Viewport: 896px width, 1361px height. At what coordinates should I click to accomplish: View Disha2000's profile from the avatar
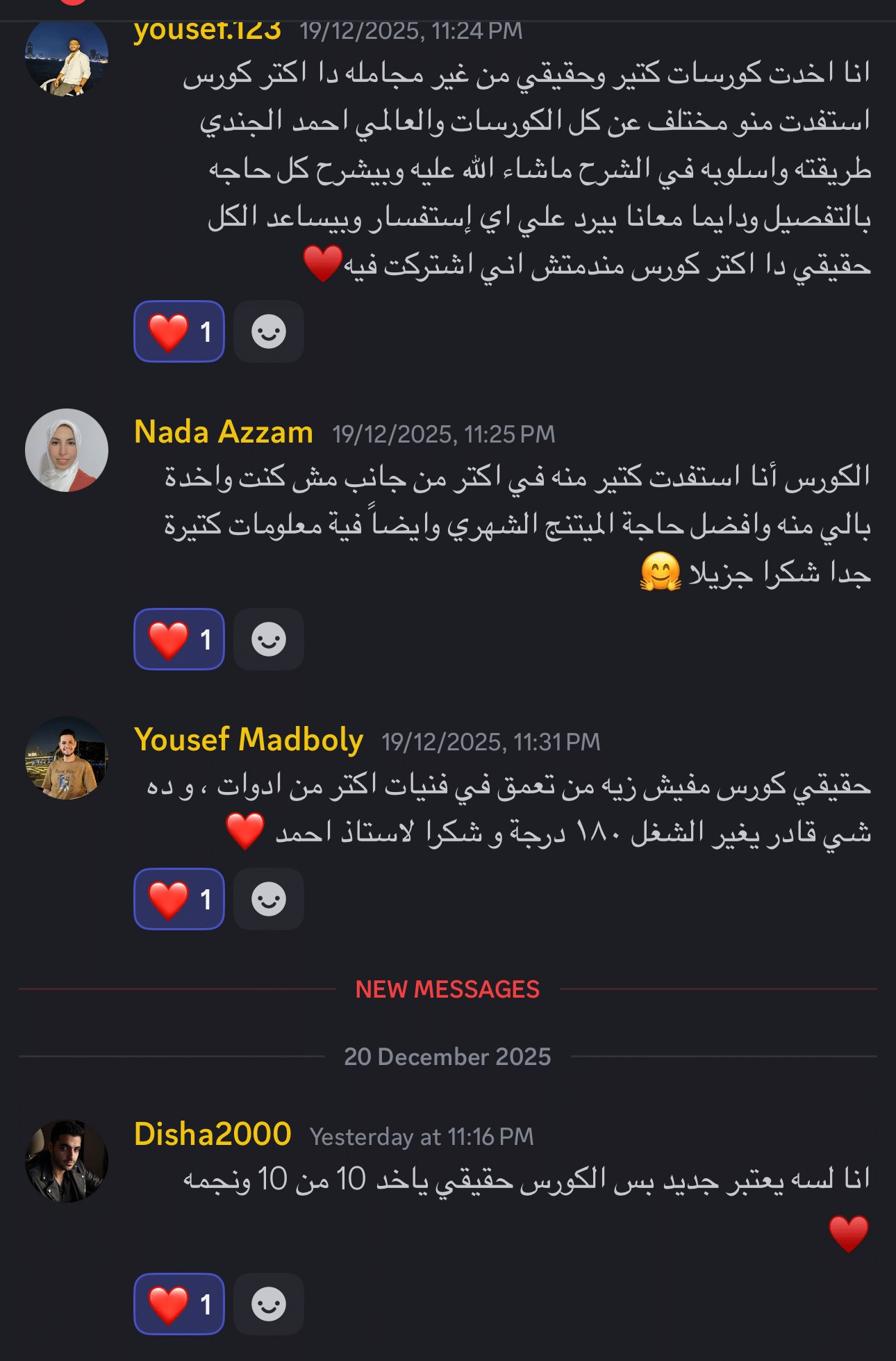pos(67,1161)
